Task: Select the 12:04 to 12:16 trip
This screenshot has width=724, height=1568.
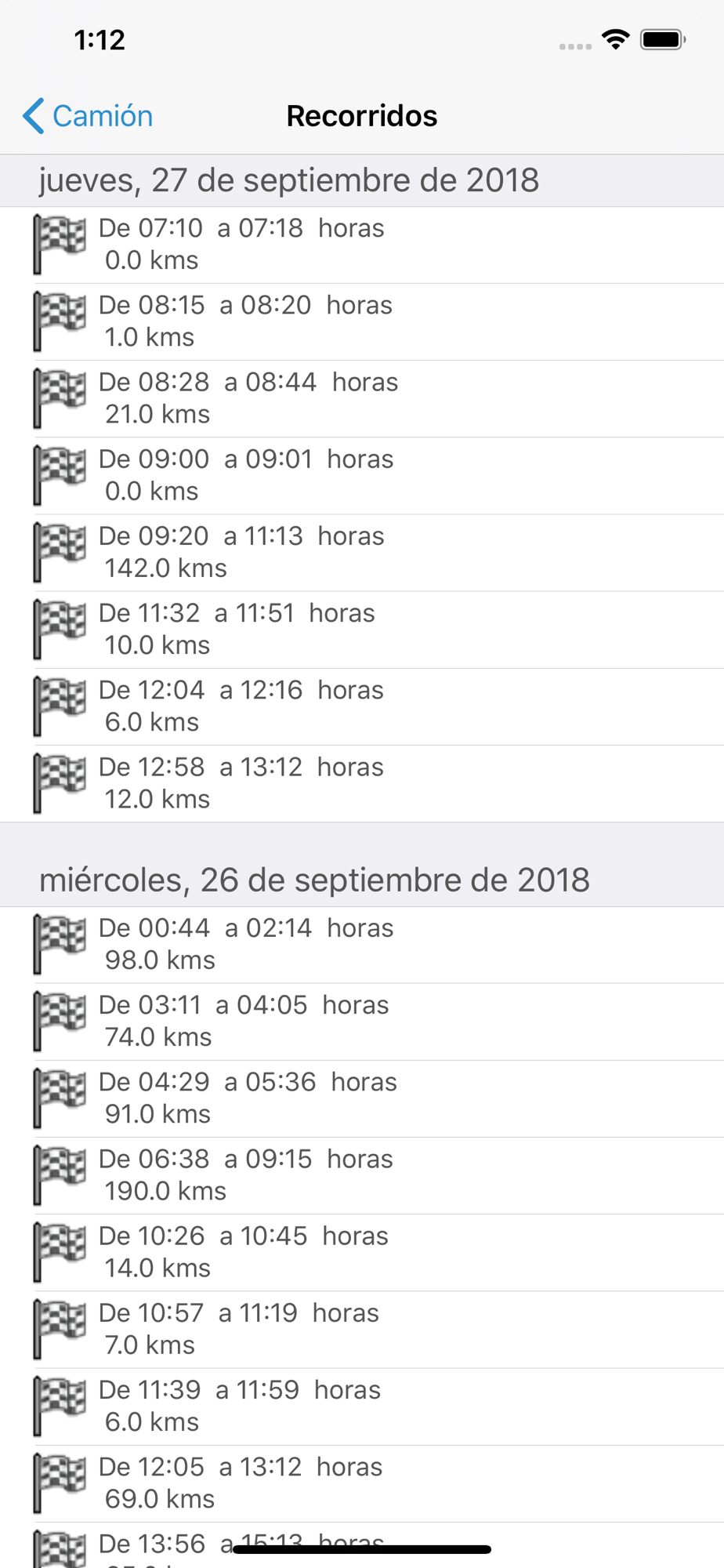Action: pyautogui.click(x=362, y=706)
